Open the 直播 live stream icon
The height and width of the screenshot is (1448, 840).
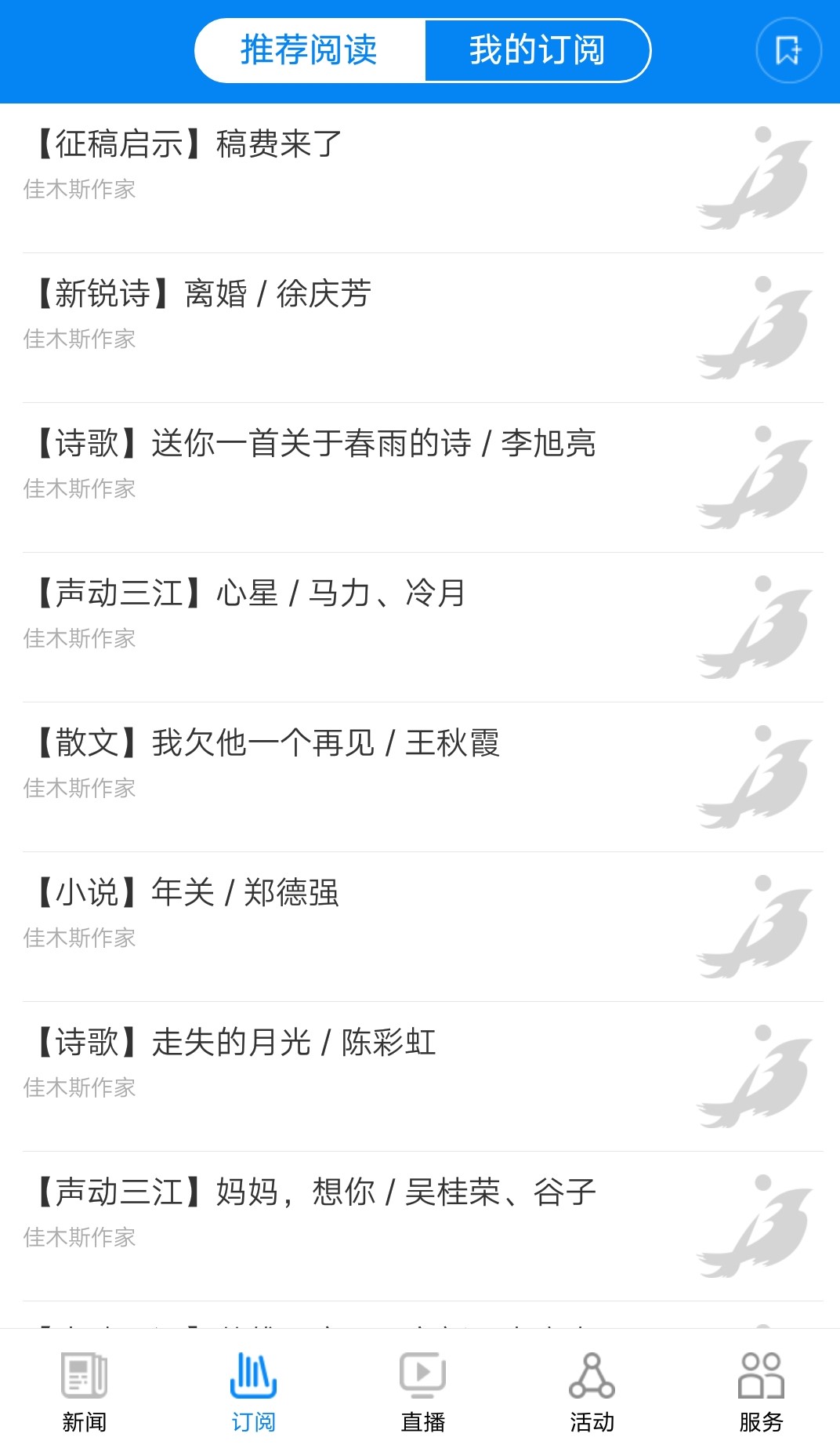[421, 1386]
